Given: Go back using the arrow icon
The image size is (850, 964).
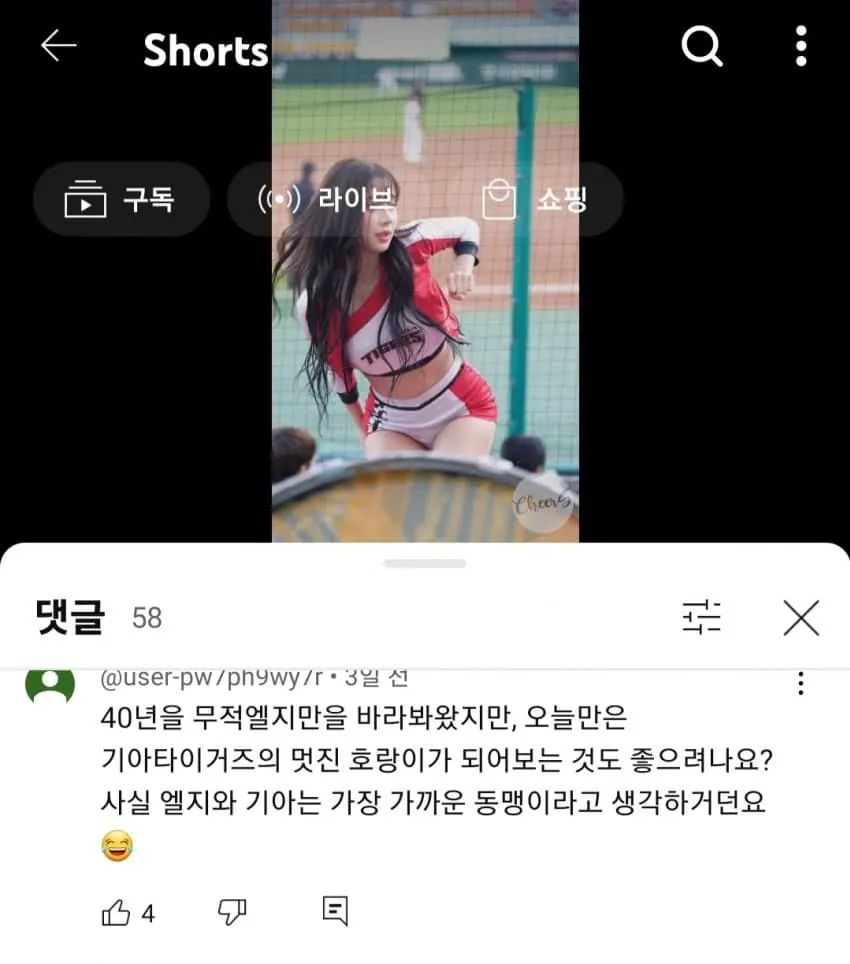Looking at the screenshot, I should pyautogui.click(x=58, y=46).
